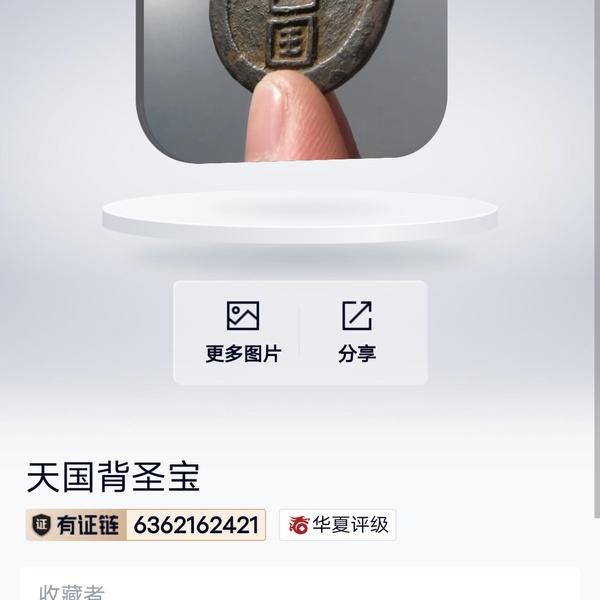The width and height of the screenshot is (600, 600).
Task: Open more pictures (更多图片)
Action: click(x=243, y=332)
